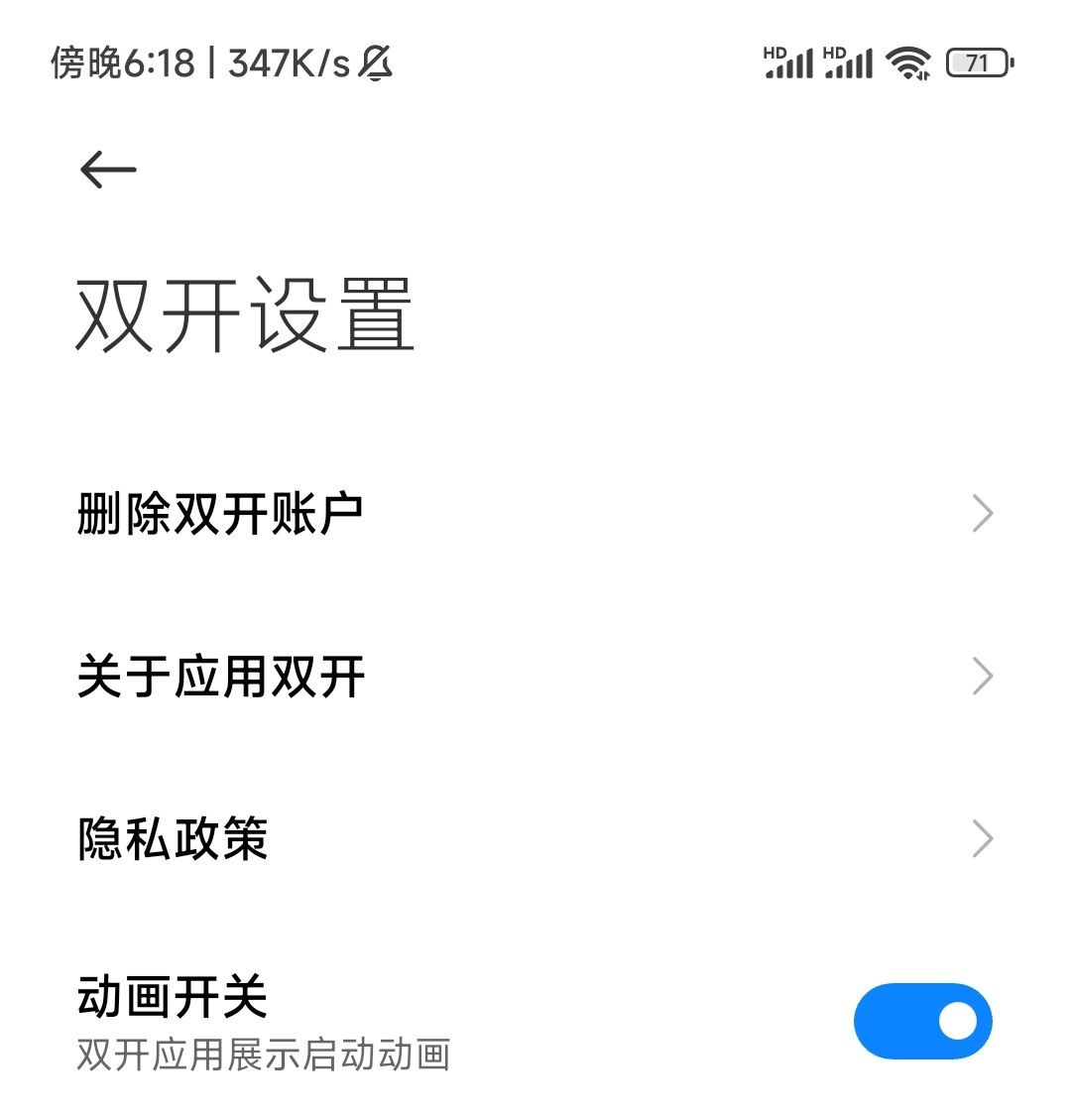This screenshot has height=1120, width=1071.
Task: Open the 隐私政策 privacy policy
Action: click(x=171, y=838)
